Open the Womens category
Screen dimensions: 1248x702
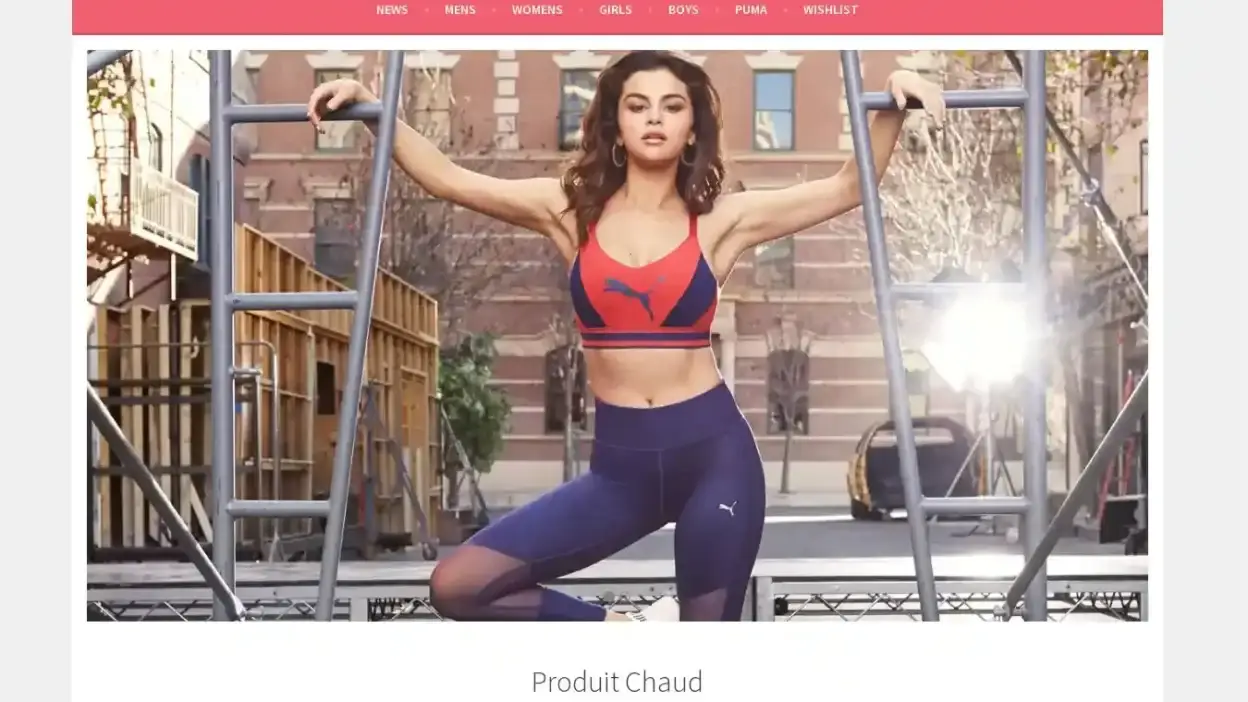pyautogui.click(x=537, y=10)
